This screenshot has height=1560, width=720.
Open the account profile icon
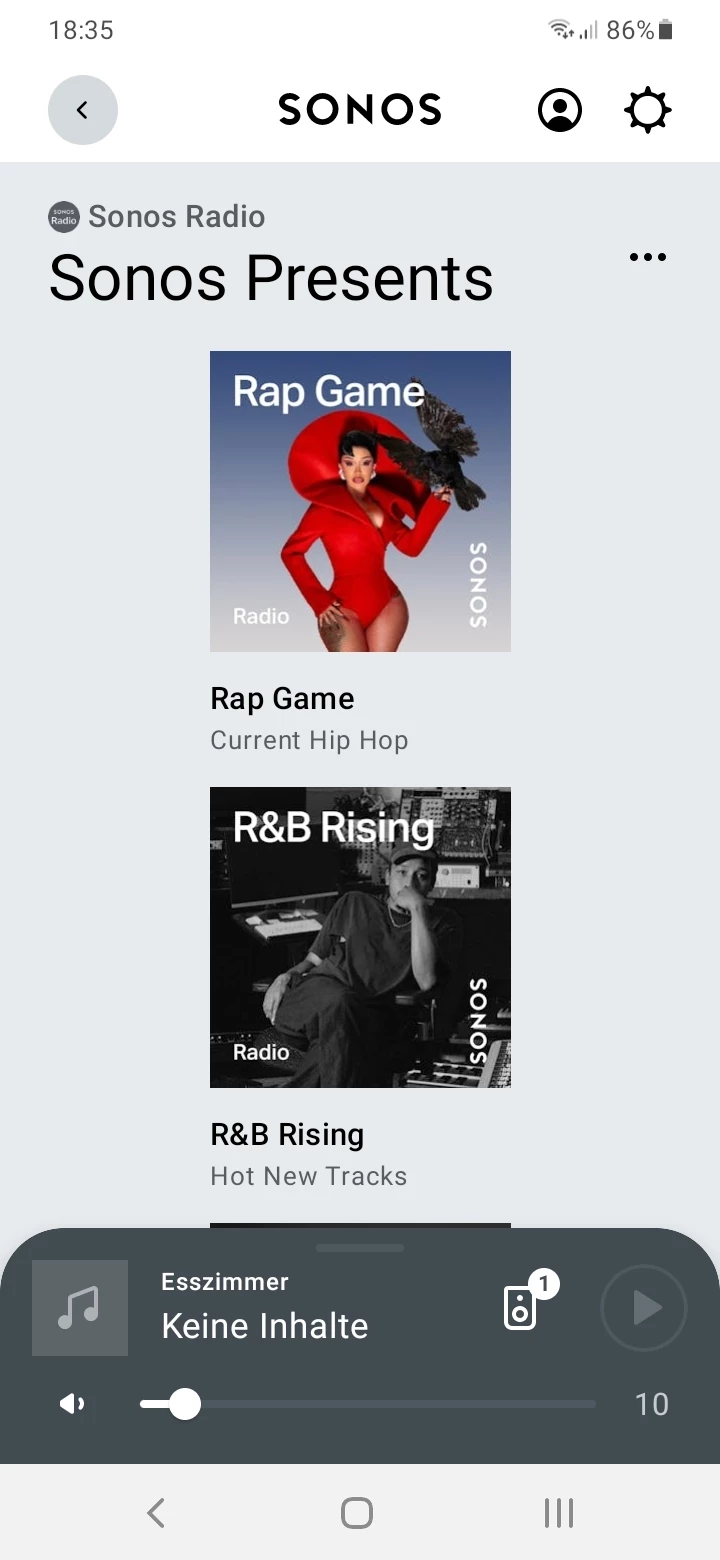[560, 110]
